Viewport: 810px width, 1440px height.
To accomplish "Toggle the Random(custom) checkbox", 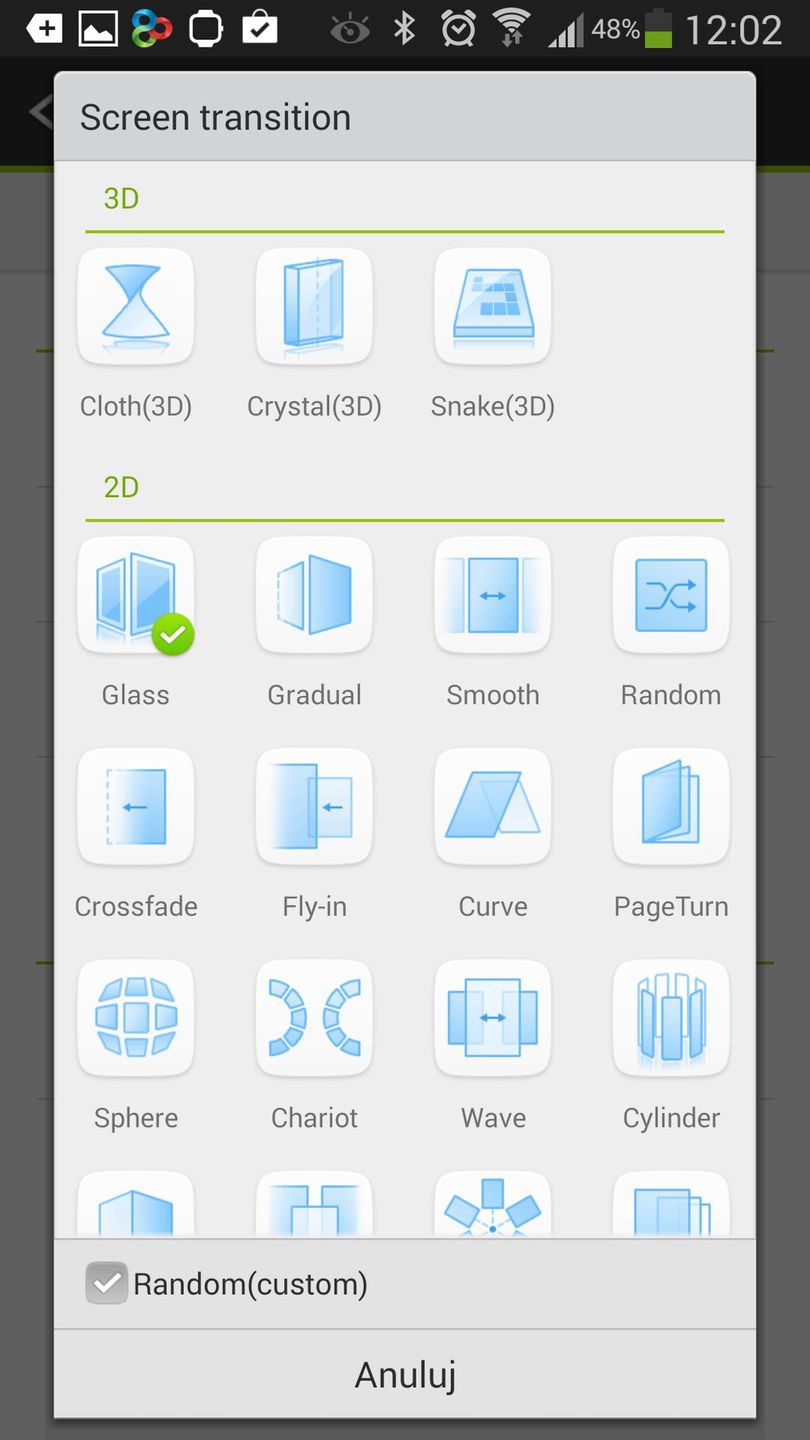I will click(x=107, y=1284).
